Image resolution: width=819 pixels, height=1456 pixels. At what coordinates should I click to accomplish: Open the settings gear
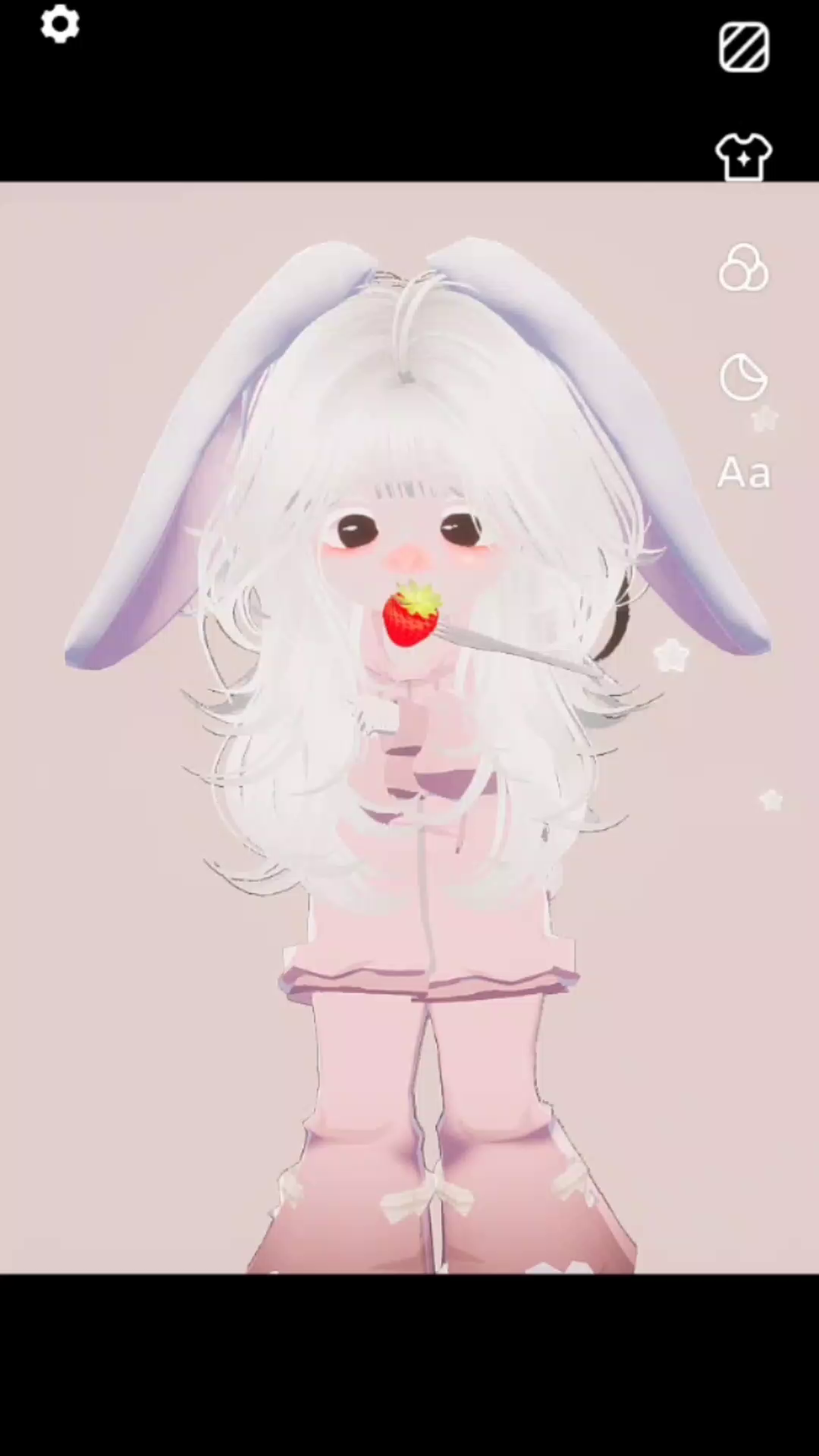(60, 24)
